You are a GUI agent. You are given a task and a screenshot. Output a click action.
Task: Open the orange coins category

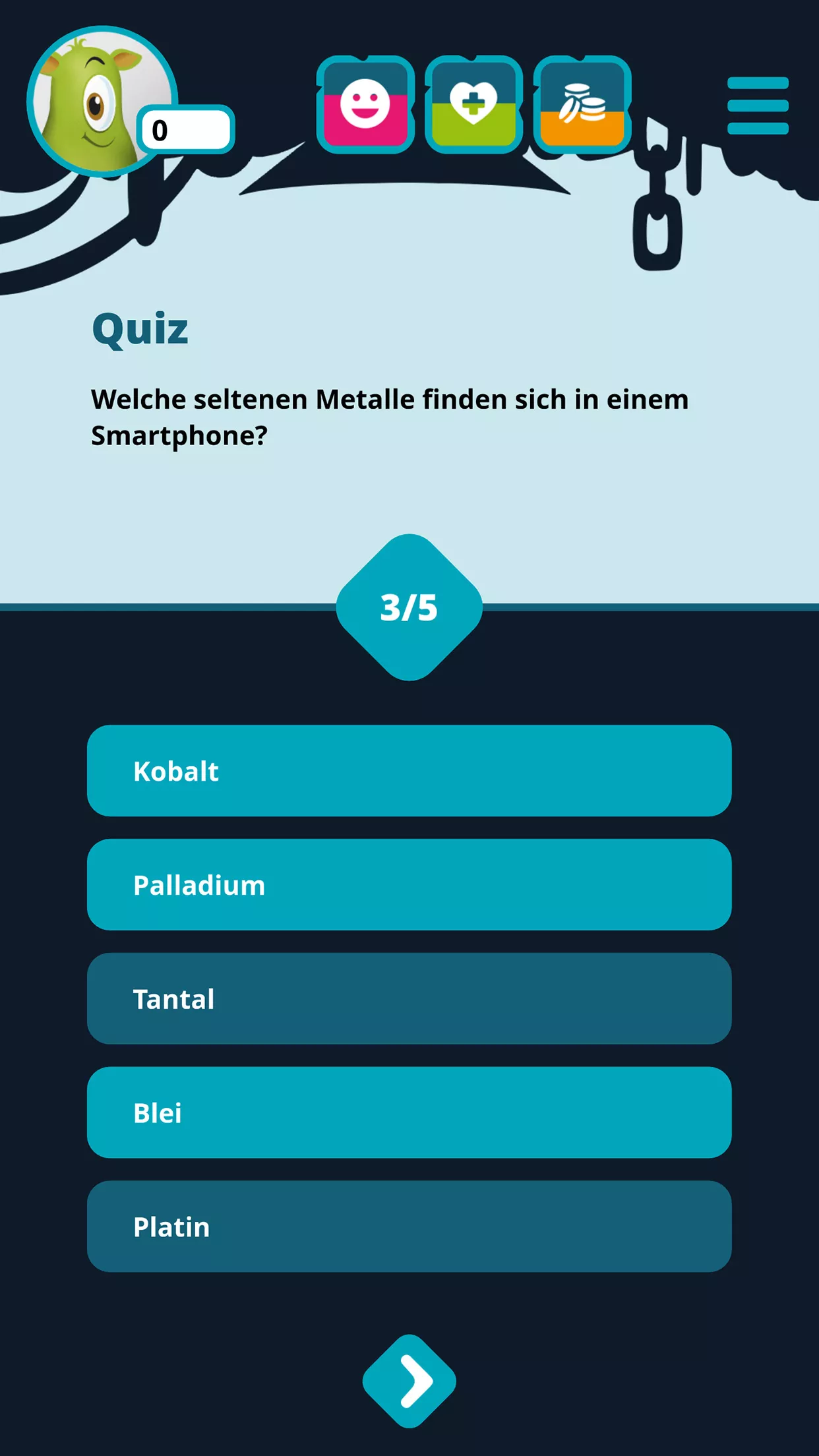[x=582, y=105]
